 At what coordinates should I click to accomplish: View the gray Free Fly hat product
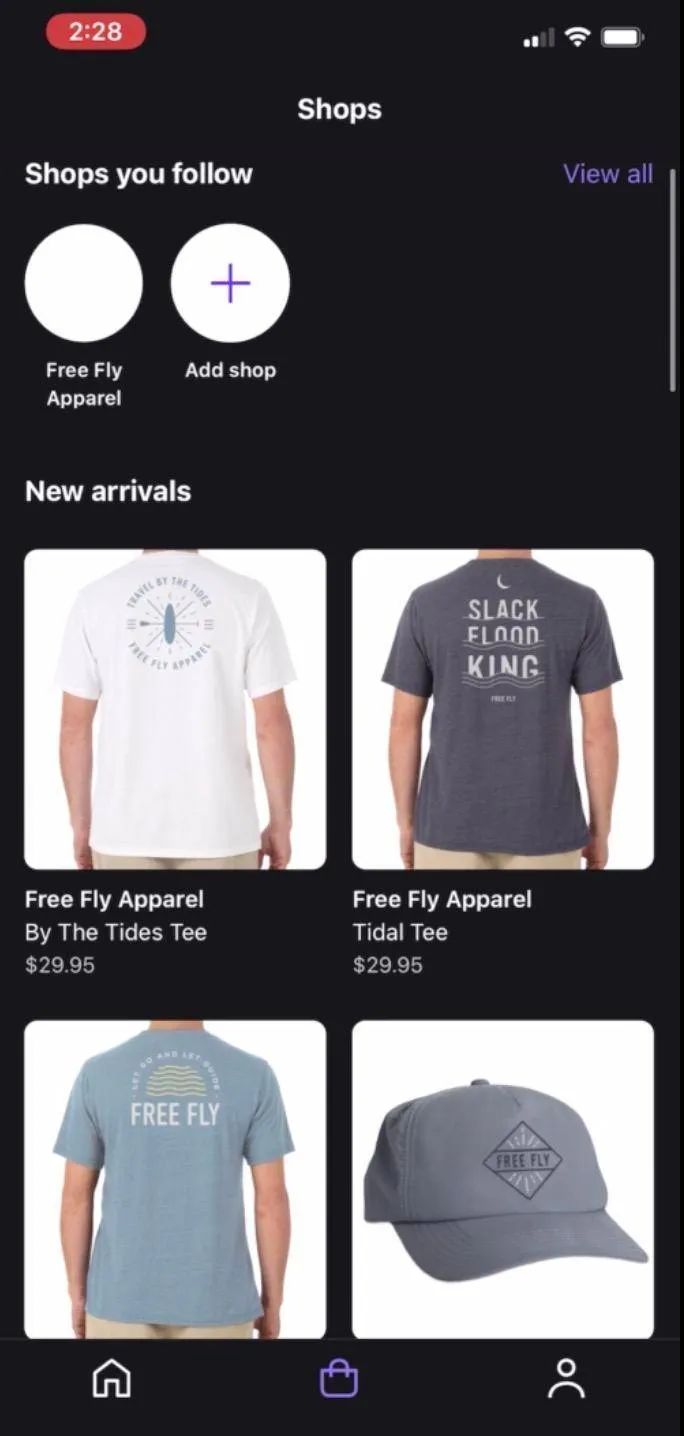[503, 1178]
